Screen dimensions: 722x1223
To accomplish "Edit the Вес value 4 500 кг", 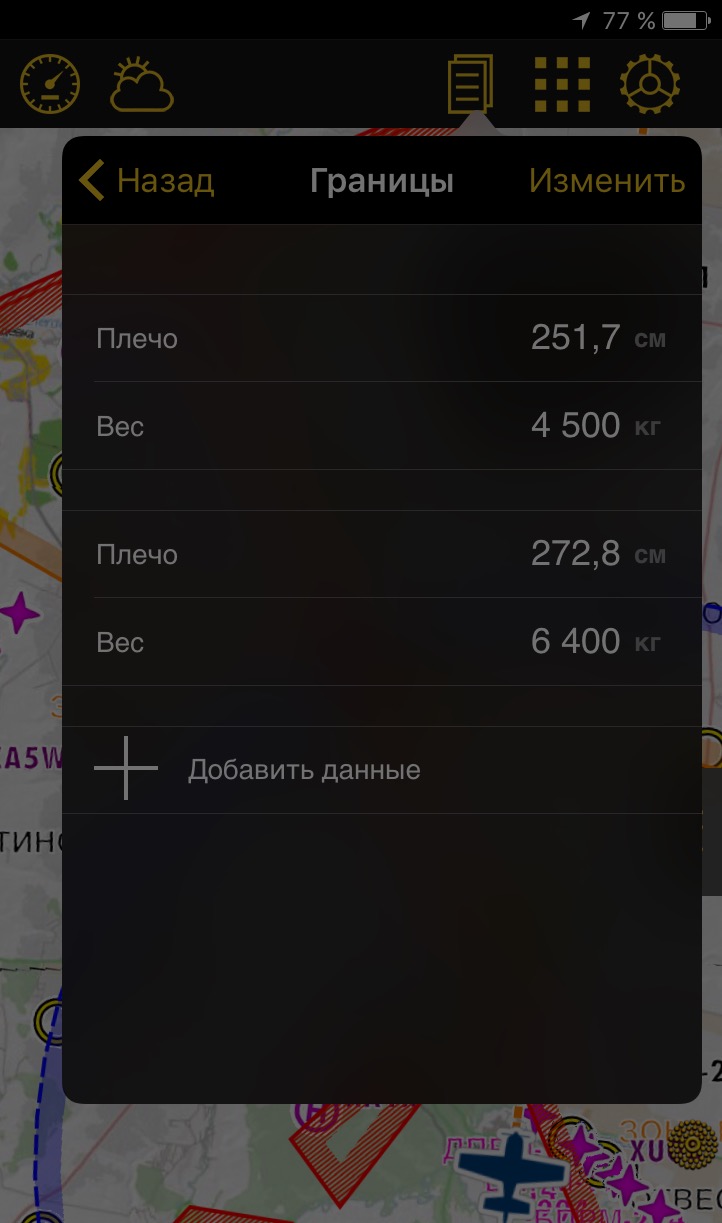I will pos(575,426).
